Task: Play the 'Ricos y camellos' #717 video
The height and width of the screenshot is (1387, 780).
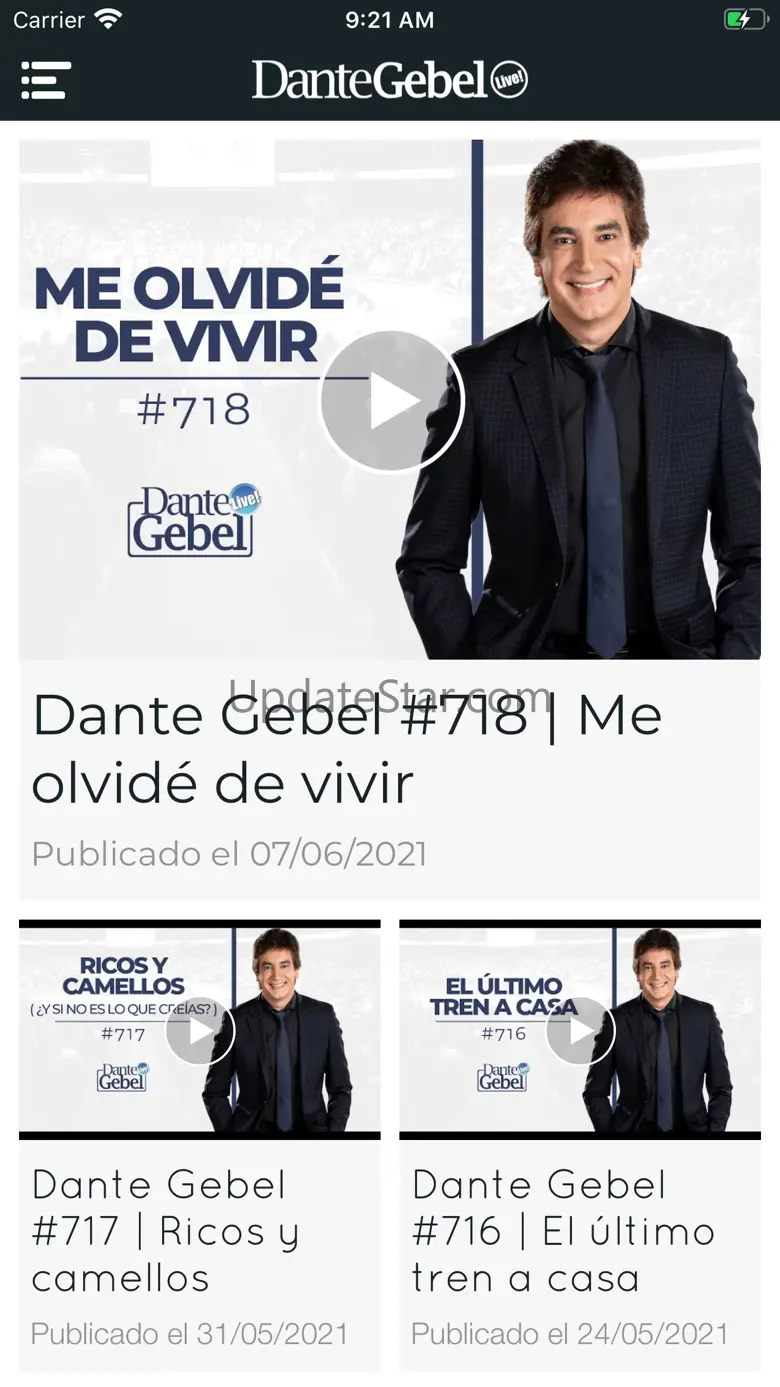Action: point(200,1031)
